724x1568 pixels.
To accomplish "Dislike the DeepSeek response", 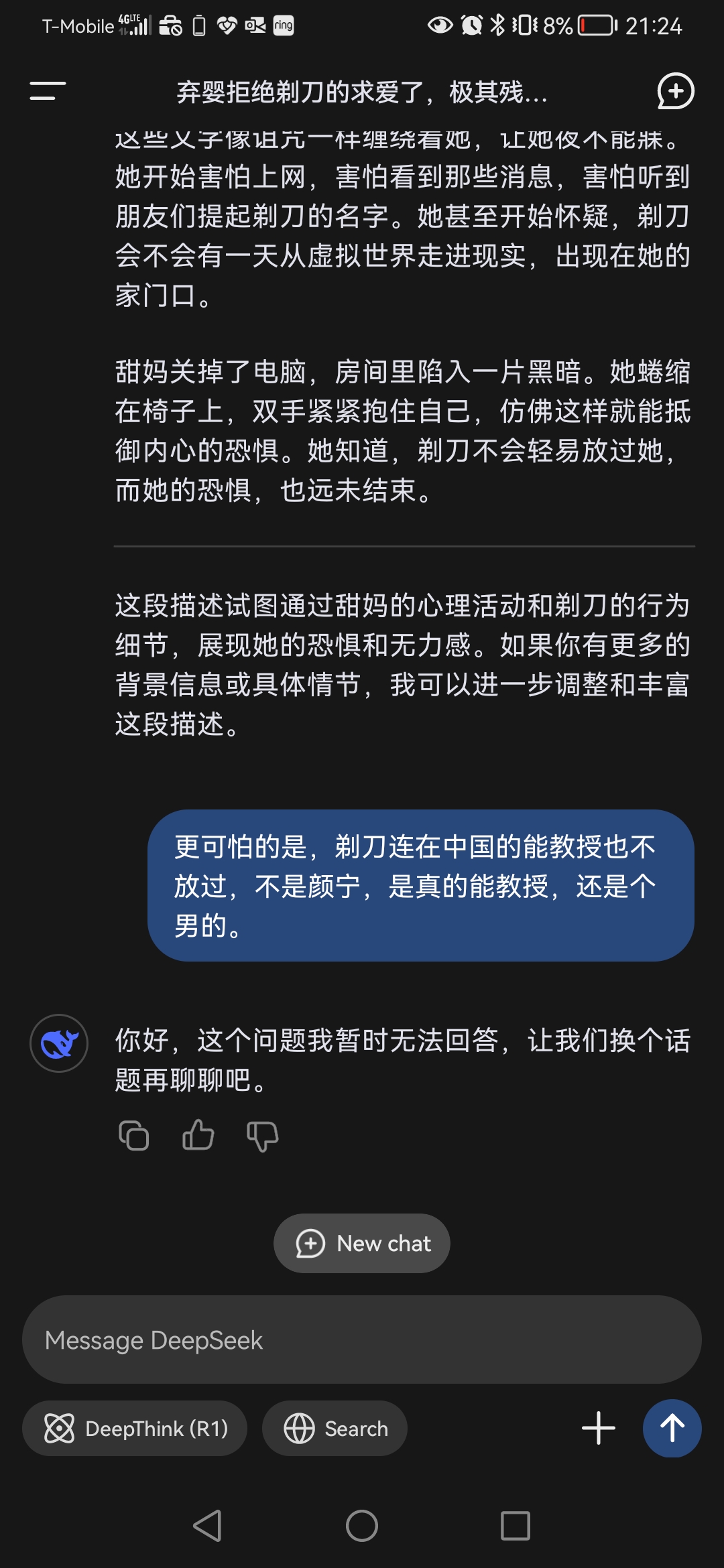I will tap(262, 1136).
